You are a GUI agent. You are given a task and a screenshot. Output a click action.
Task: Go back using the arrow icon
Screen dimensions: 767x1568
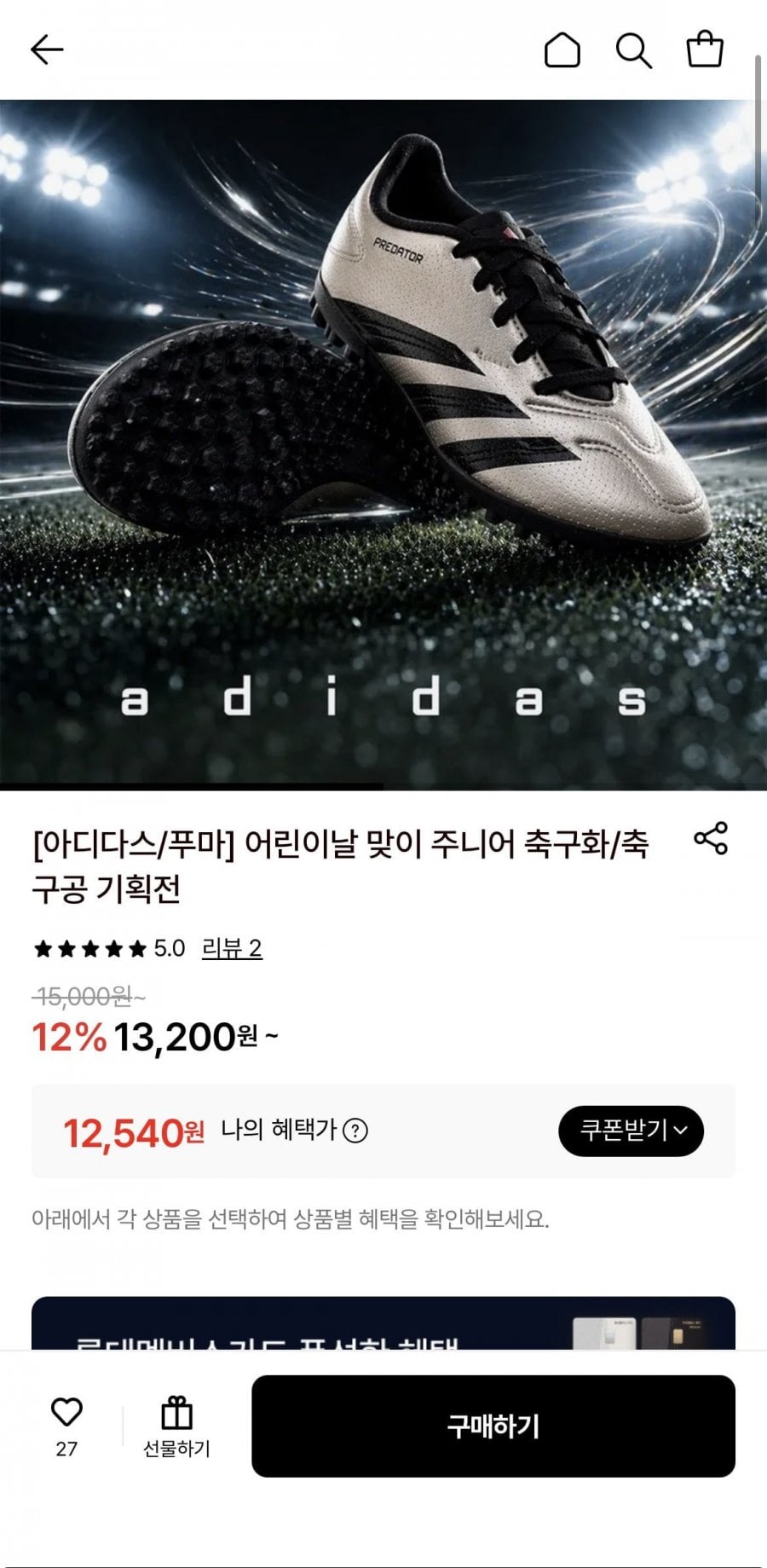click(x=47, y=50)
